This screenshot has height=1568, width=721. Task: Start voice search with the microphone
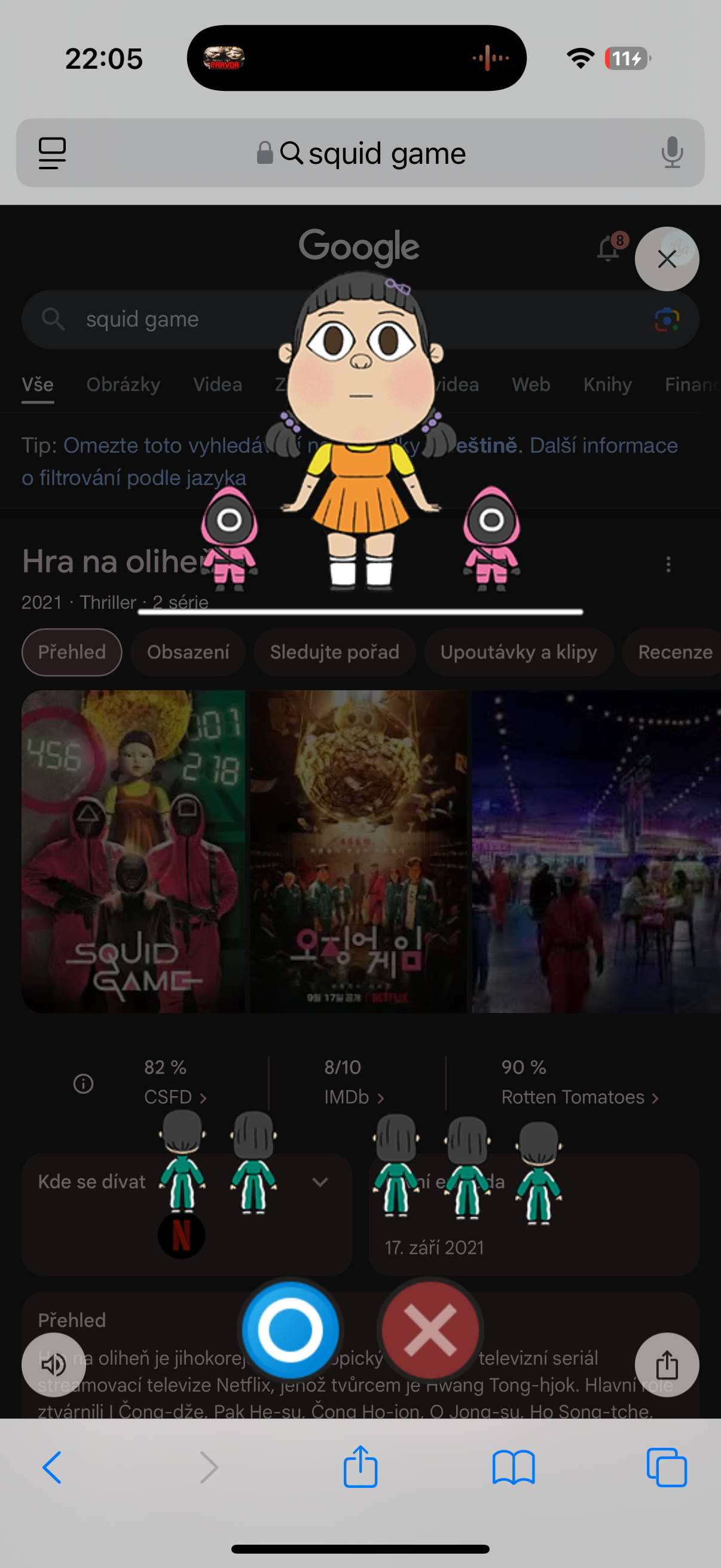pos(672,152)
